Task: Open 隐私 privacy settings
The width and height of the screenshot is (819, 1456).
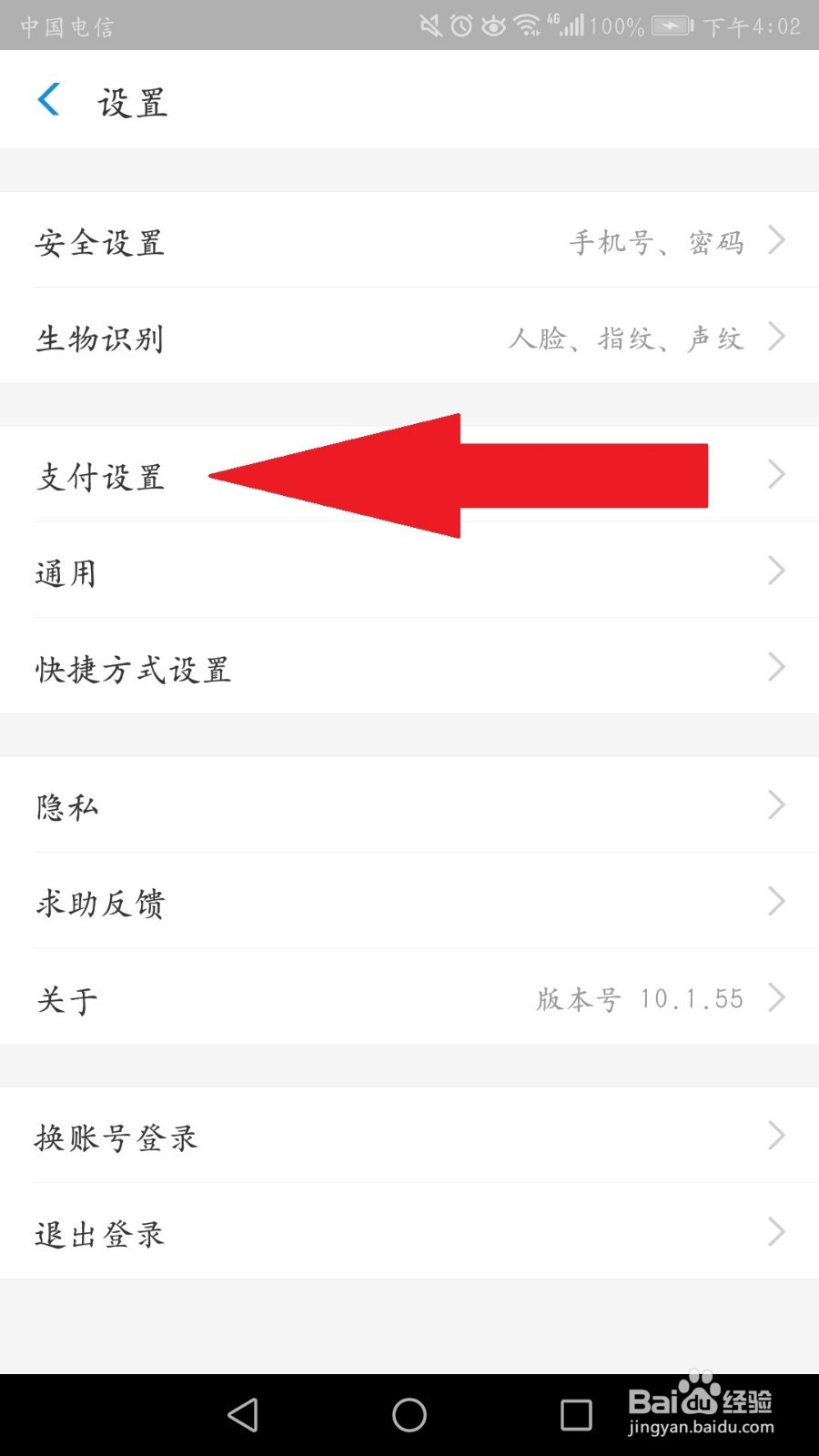Action: [66, 806]
